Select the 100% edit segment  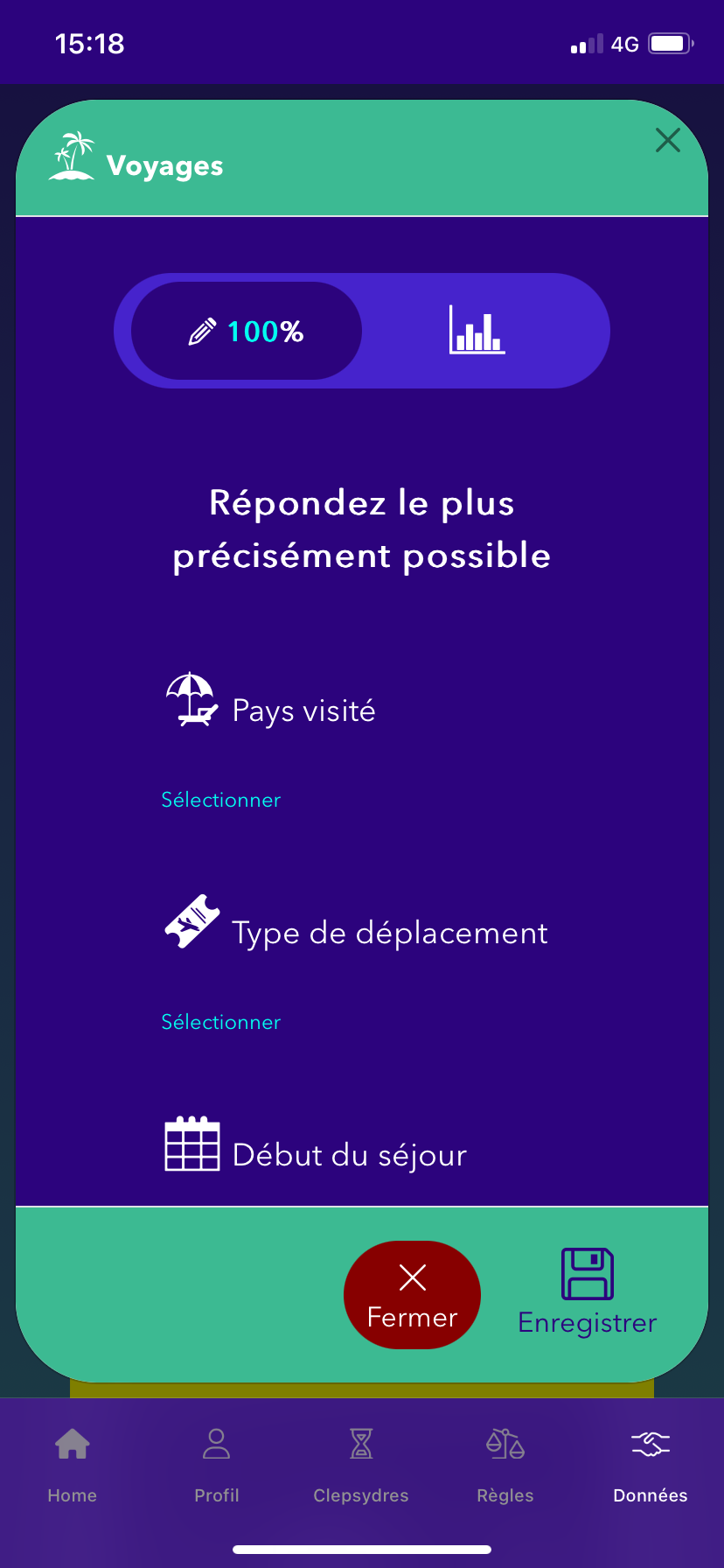click(x=247, y=331)
